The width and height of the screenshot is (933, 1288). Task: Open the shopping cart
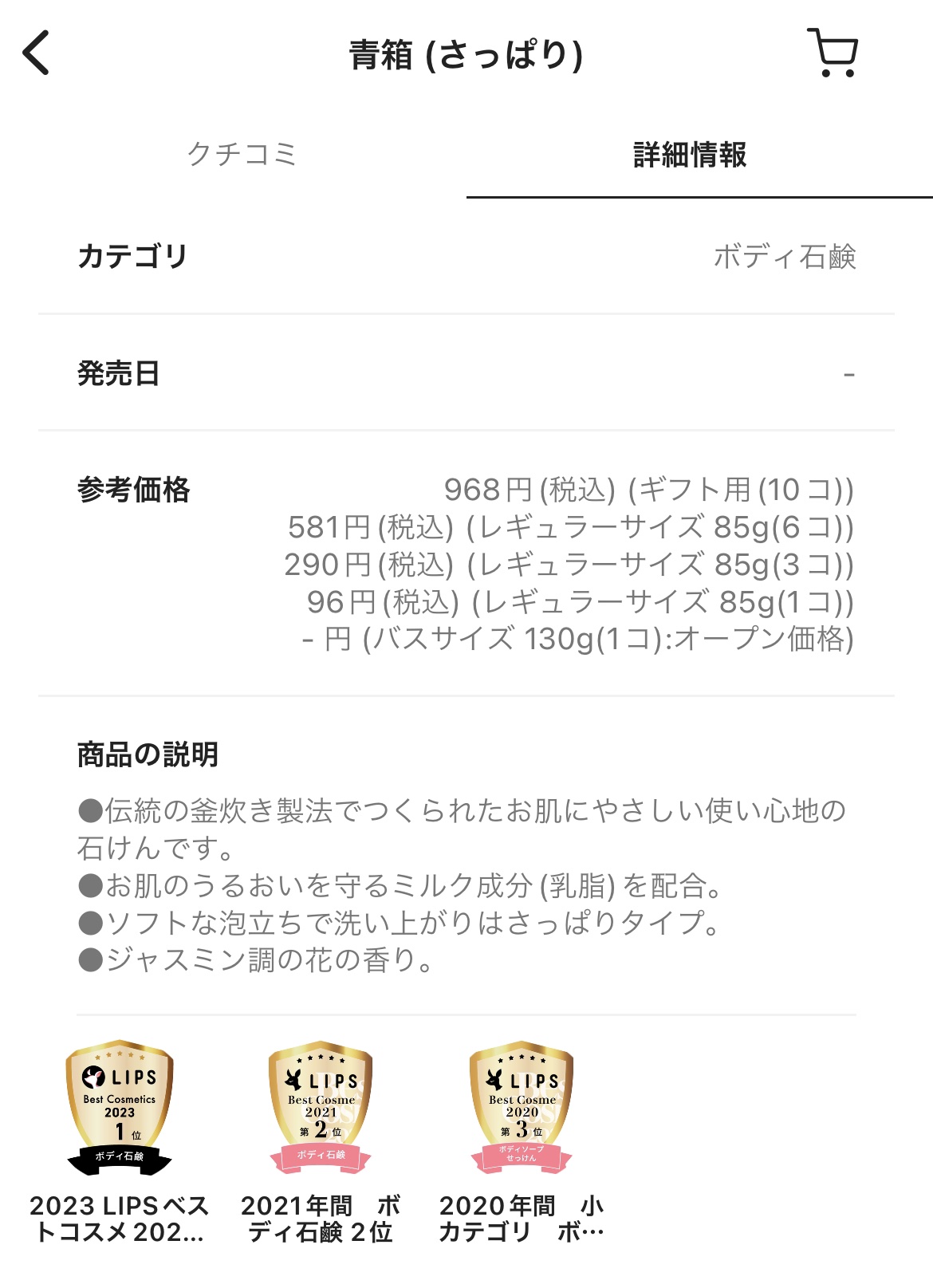[x=833, y=53]
